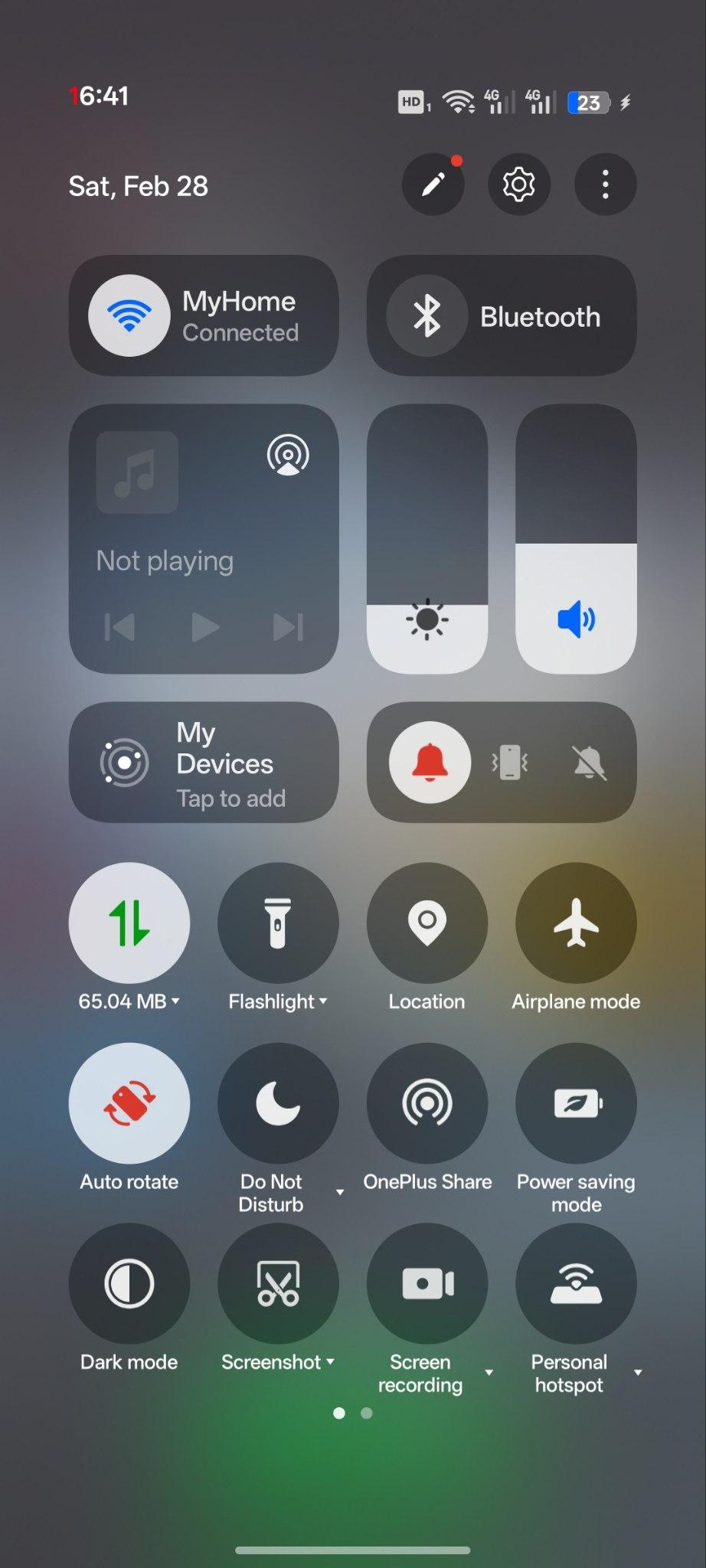Enable Location
This screenshot has width=706, height=1568.
(x=427, y=923)
